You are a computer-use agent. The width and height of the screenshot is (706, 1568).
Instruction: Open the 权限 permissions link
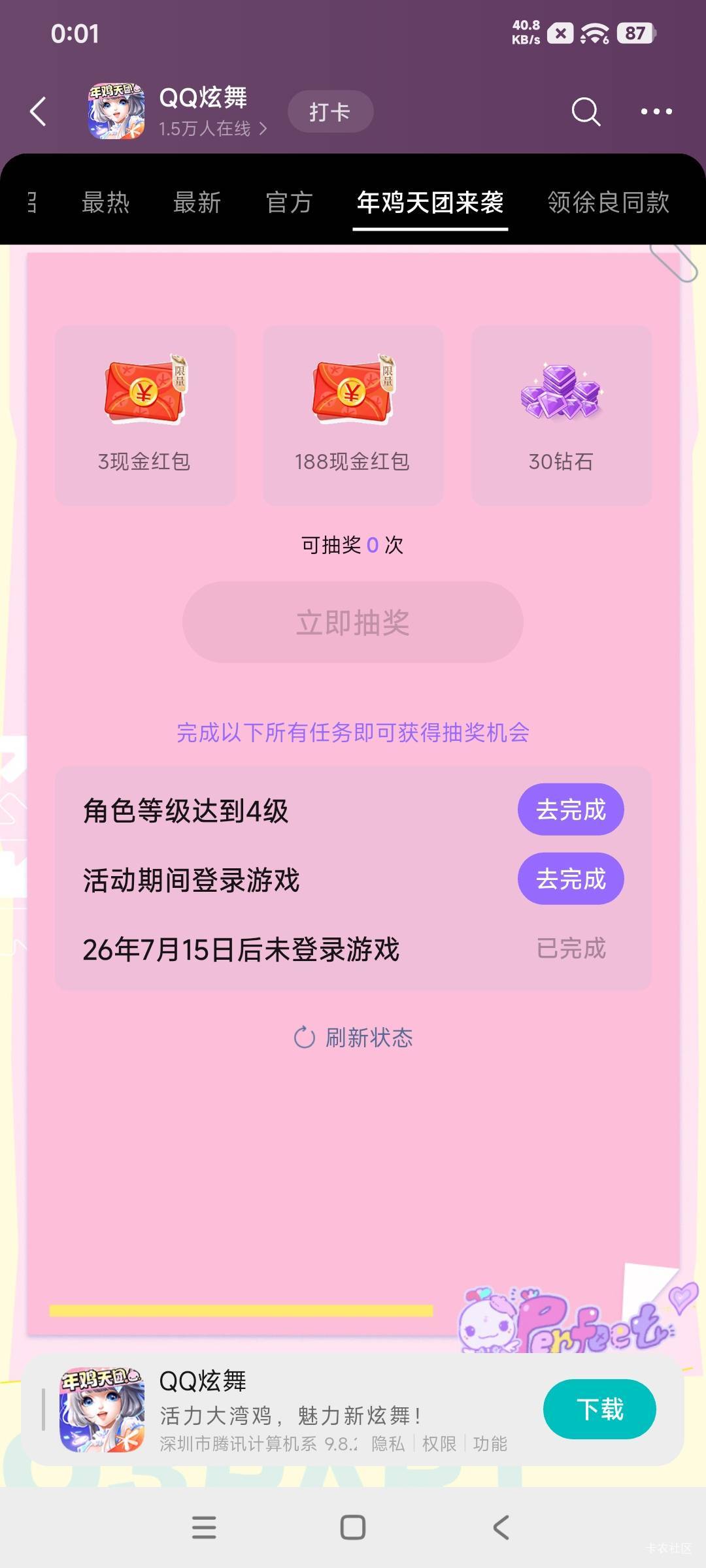tap(439, 1444)
